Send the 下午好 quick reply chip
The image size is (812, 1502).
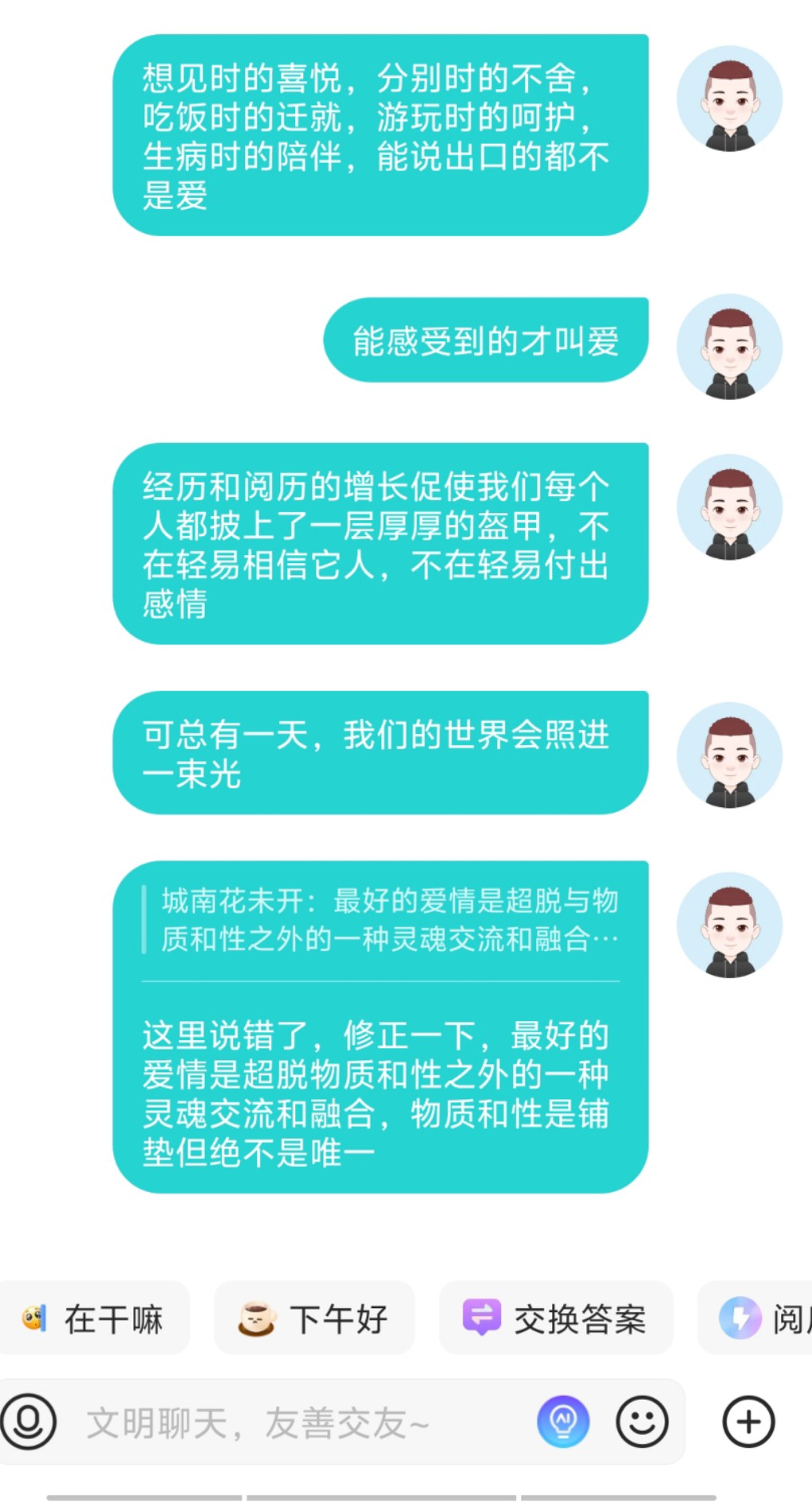314,1319
